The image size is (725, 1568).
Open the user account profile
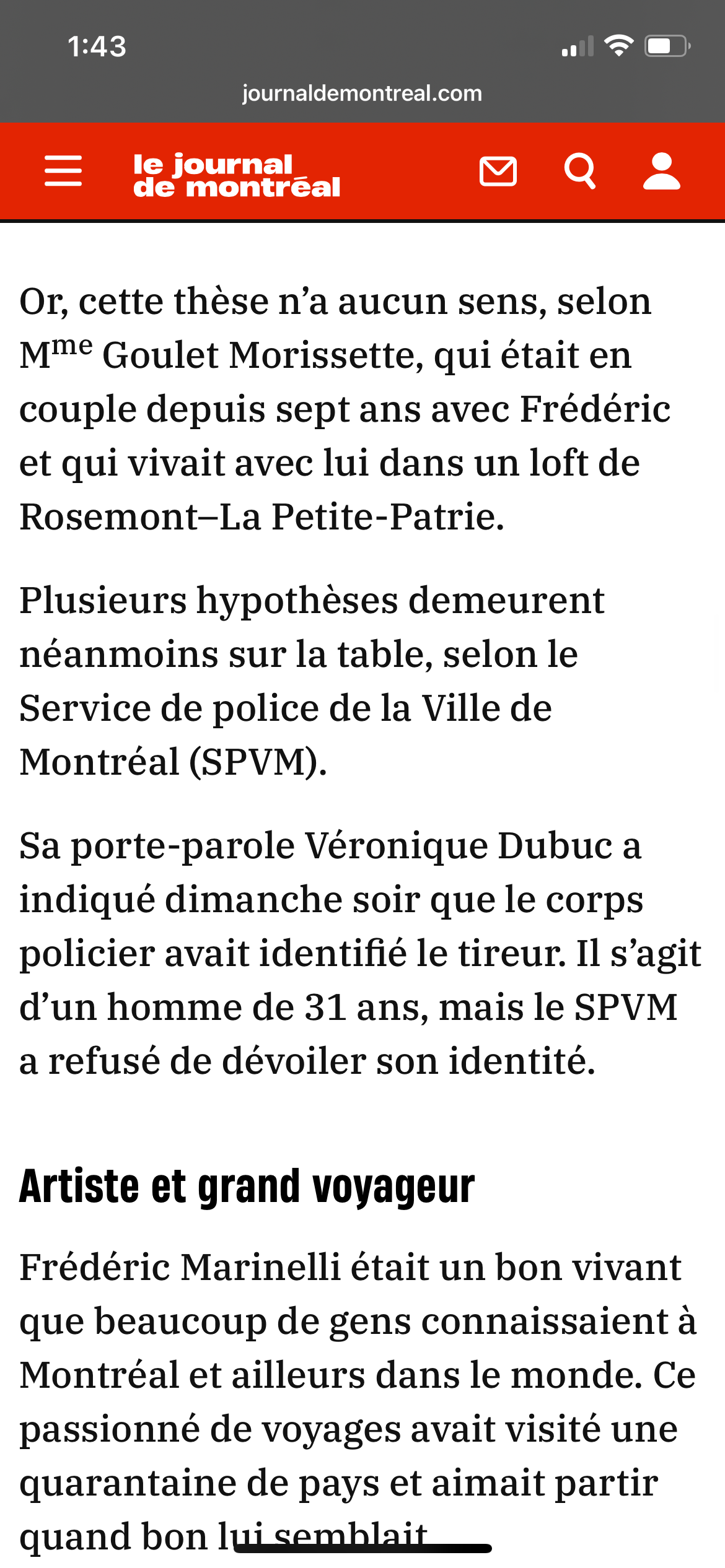(661, 171)
